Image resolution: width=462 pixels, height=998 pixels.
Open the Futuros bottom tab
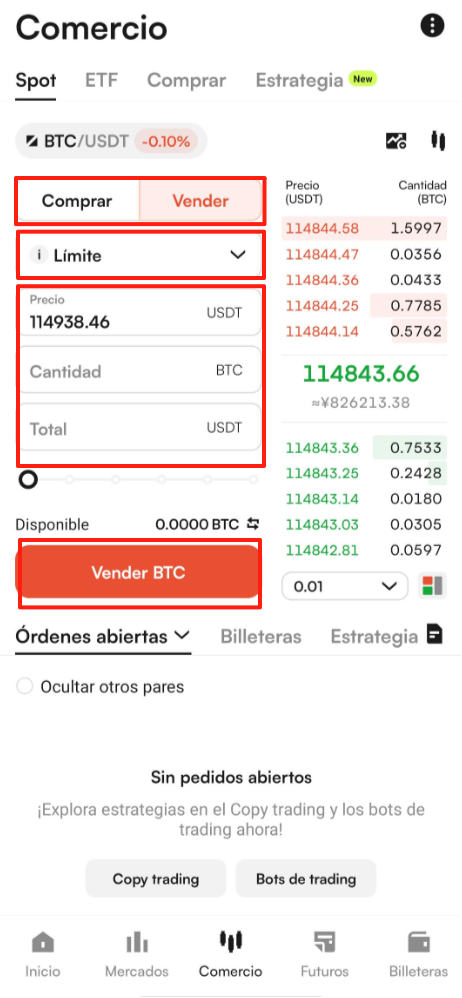point(325,954)
